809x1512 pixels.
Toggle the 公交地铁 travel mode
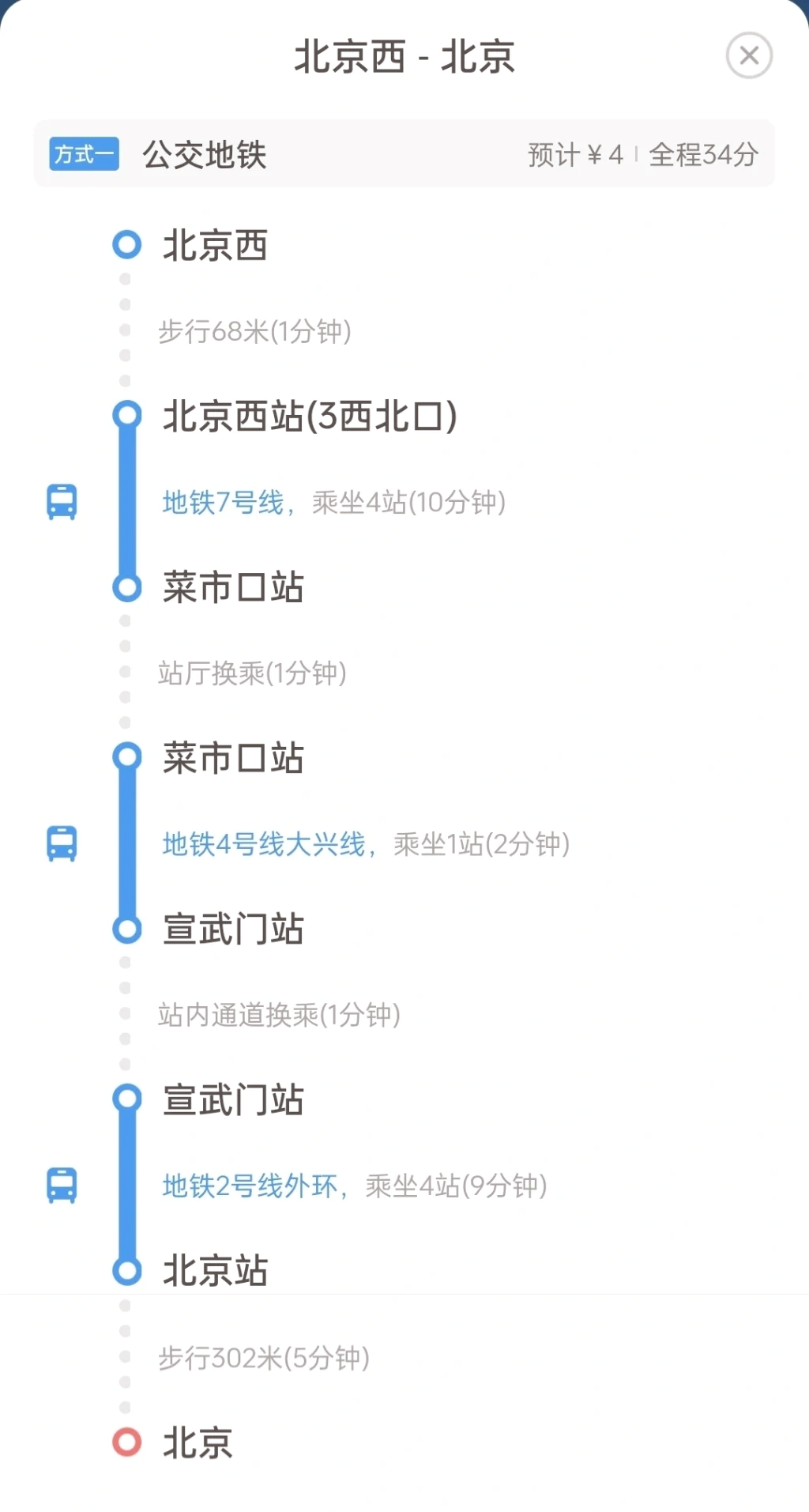click(x=204, y=155)
